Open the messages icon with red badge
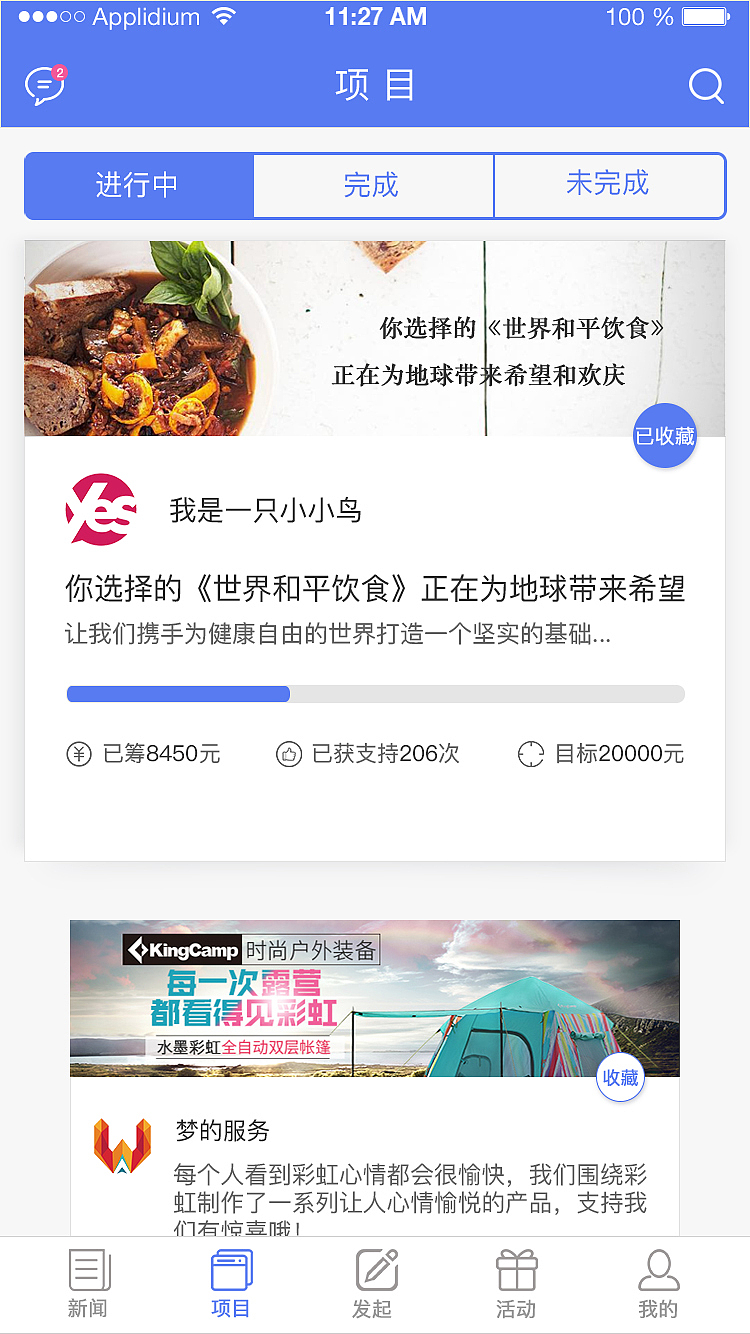750x1334 pixels. (x=44, y=85)
